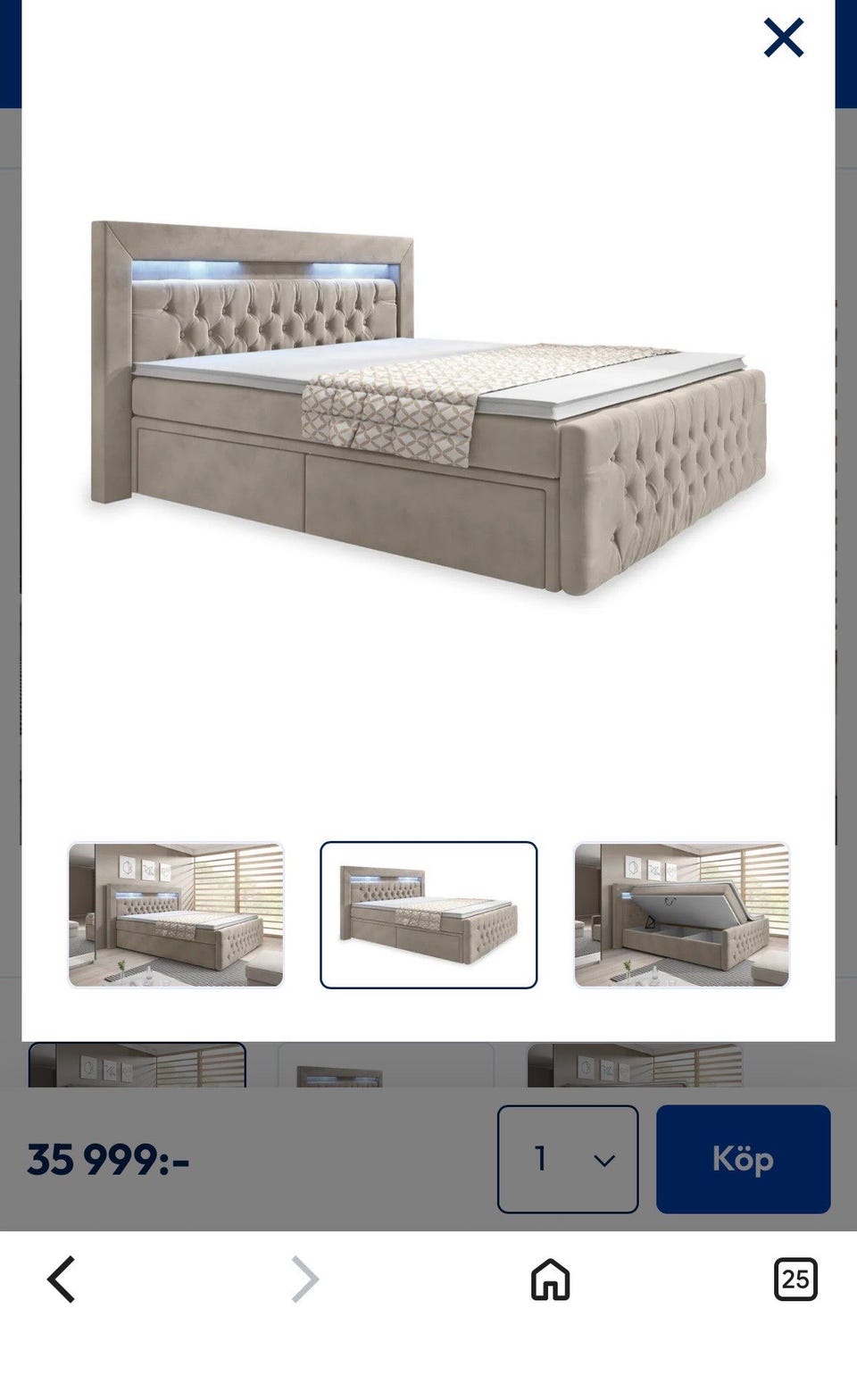
Task: Select the white-background bed thumbnail
Action: (x=428, y=915)
